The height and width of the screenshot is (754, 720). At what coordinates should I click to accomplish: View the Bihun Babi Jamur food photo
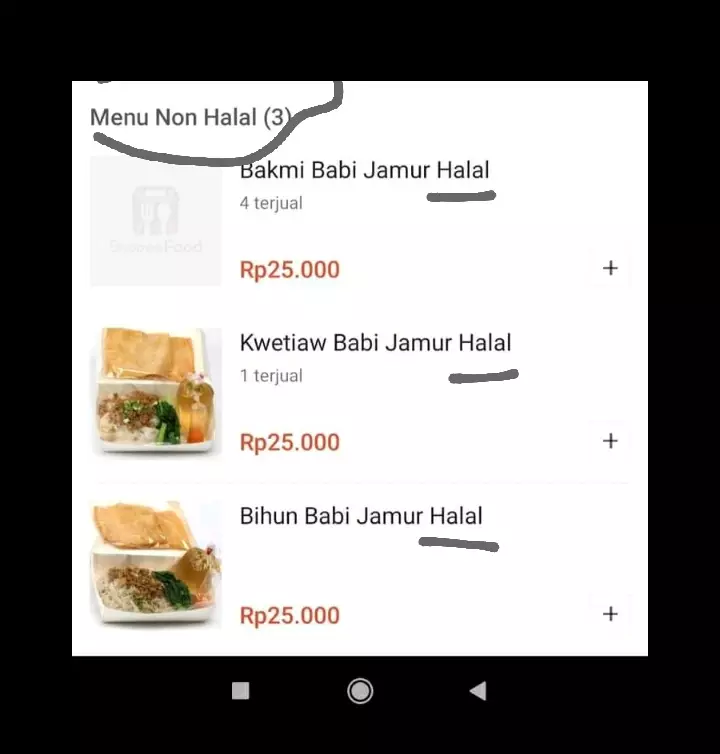coord(155,564)
